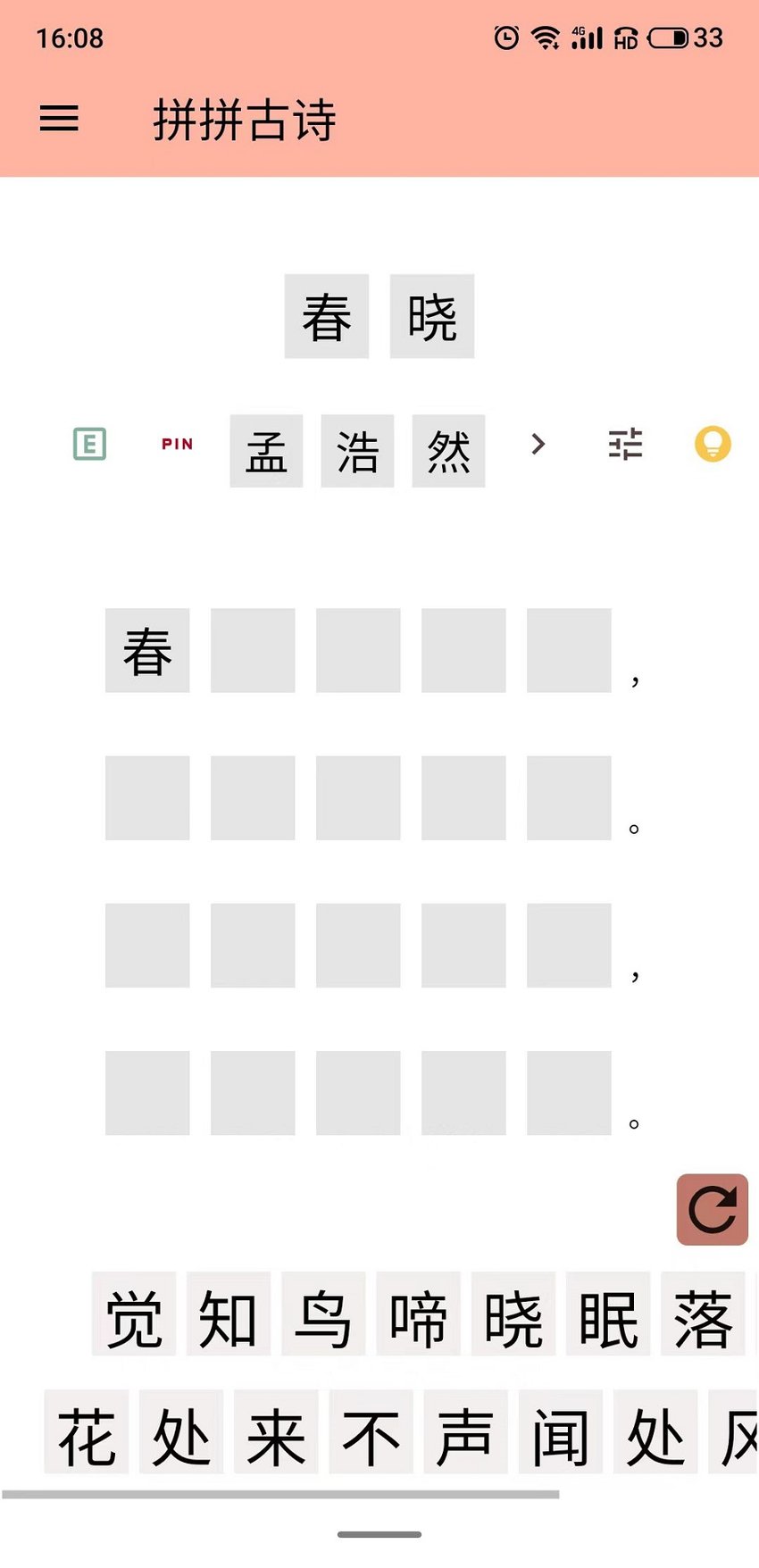
Task: Open the hamburger drawer menu
Action: pyautogui.click(x=59, y=119)
